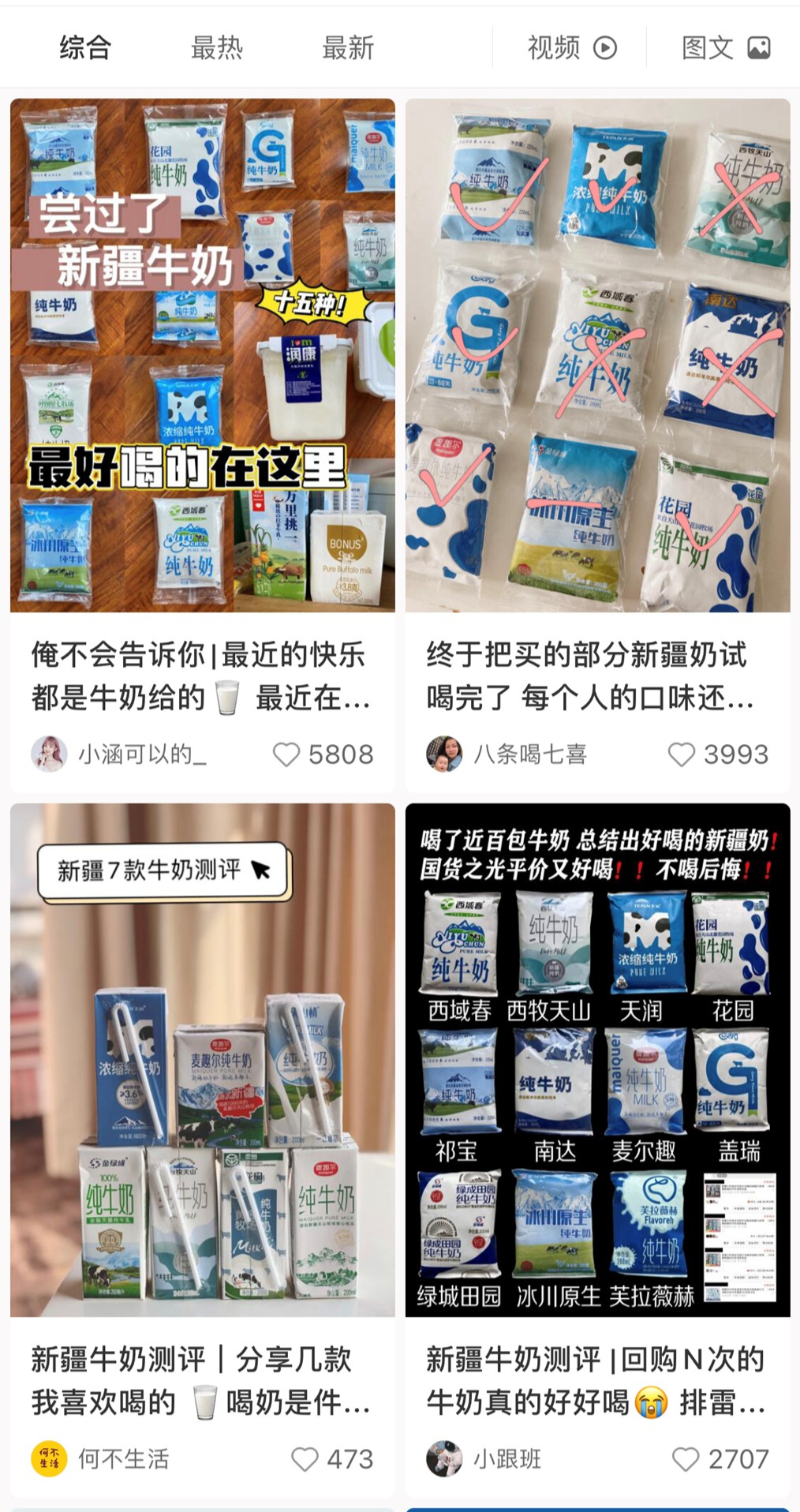The width and height of the screenshot is (800, 1512).
Task: Open 八条喝七喜's profile avatar
Action: (444, 754)
